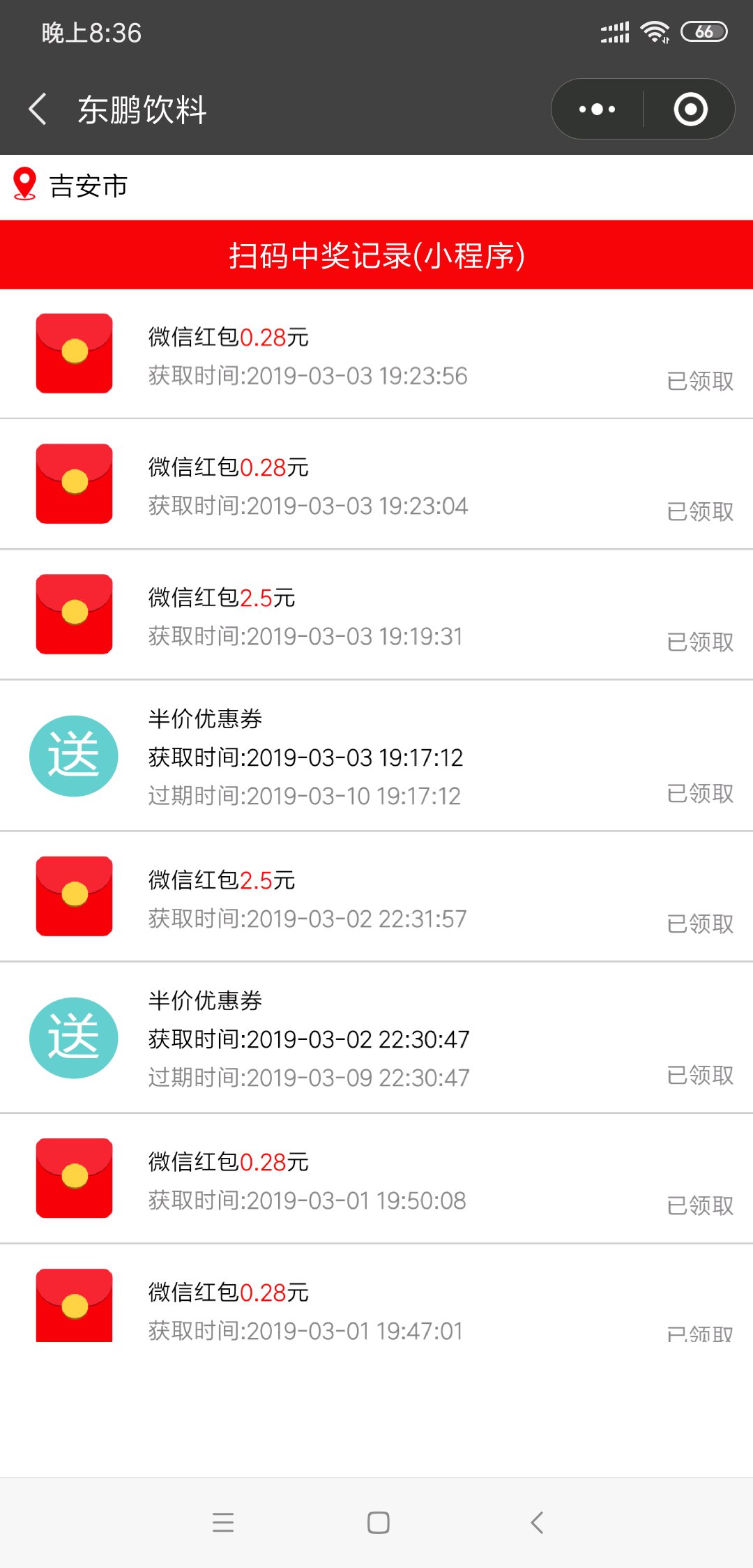Open the 2.5元 red packet from 19:19:31
This screenshot has width=753, height=1568.
(x=376, y=616)
